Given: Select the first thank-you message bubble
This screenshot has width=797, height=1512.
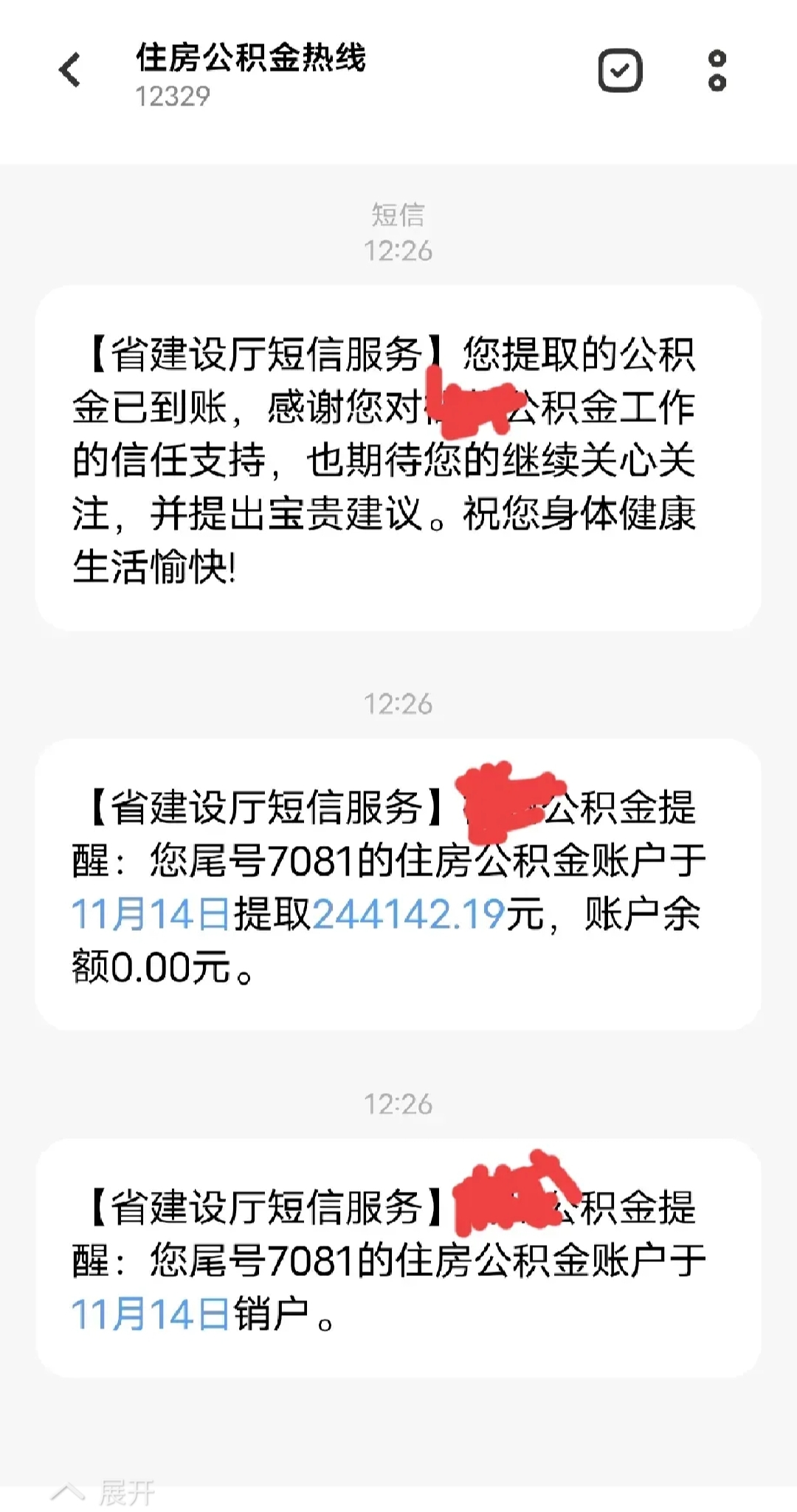Looking at the screenshot, I should click(x=398, y=457).
